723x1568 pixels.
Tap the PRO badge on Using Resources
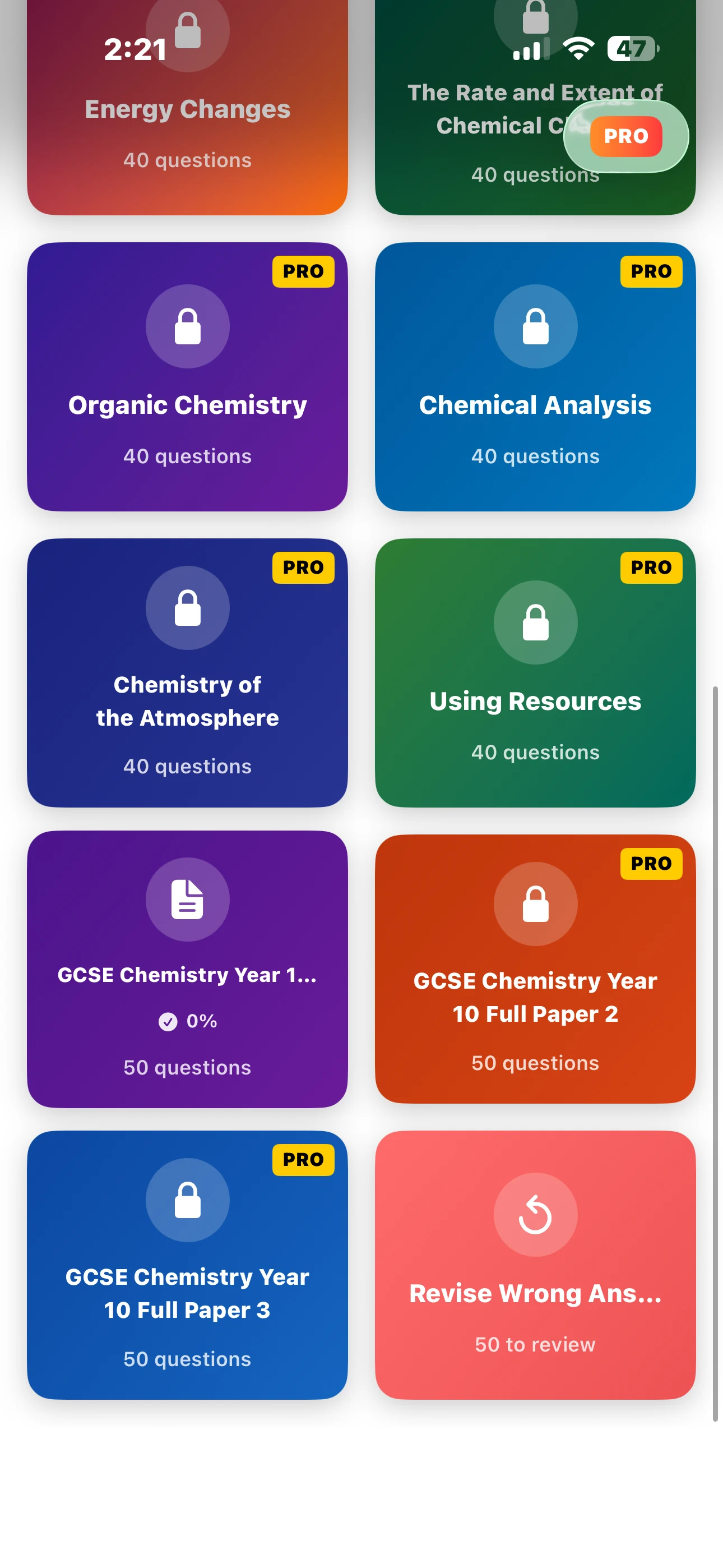tap(652, 568)
